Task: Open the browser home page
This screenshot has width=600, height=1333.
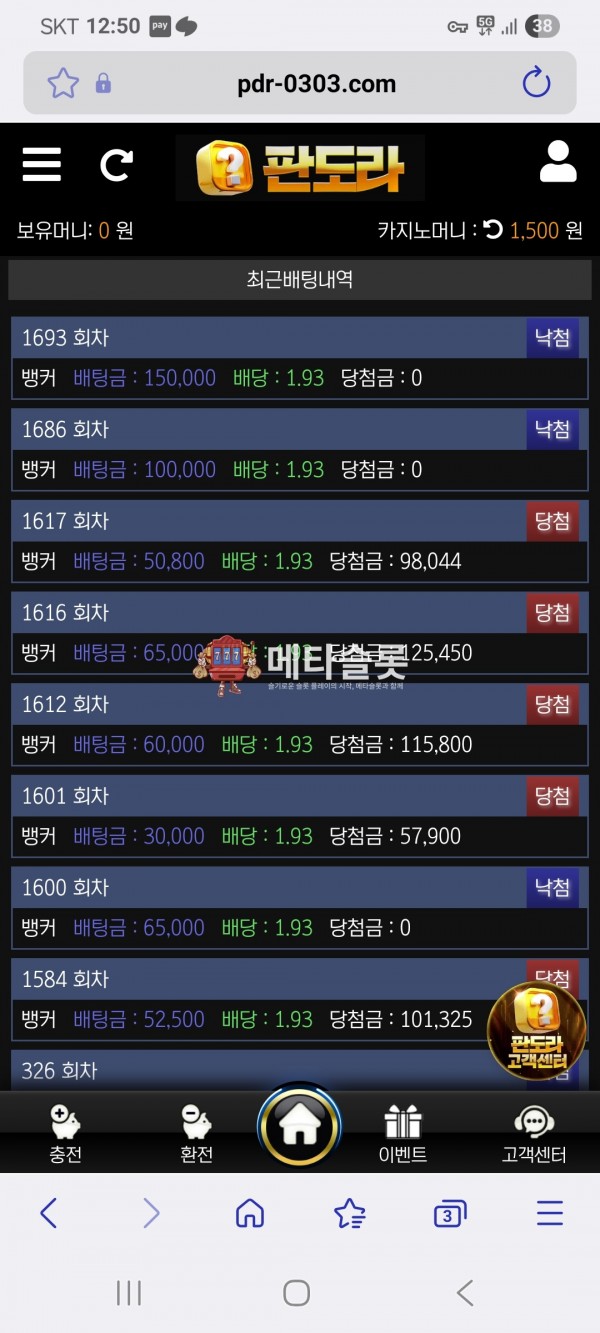Action: (x=249, y=1214)
